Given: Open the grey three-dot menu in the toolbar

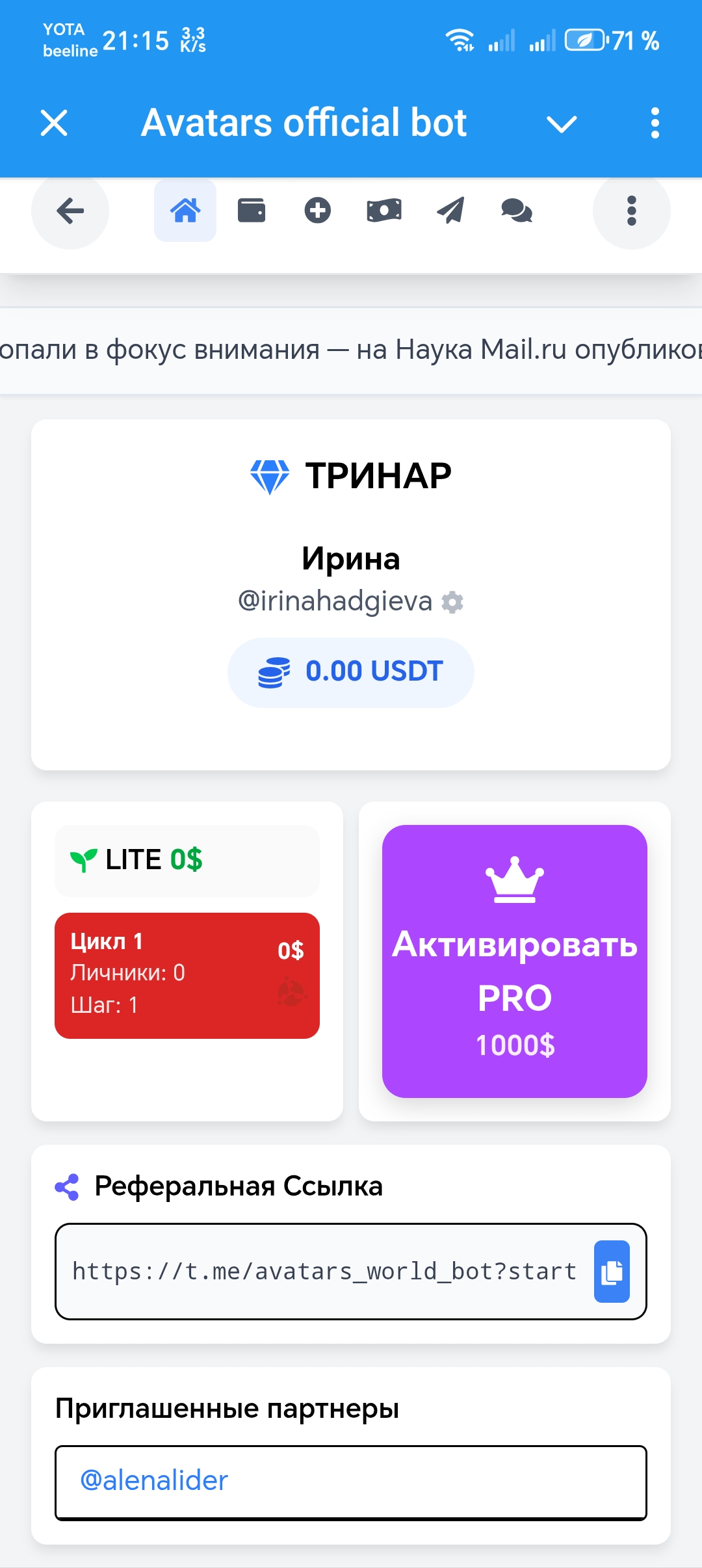Looking at the screenshot, I should (x=631, y=211).
